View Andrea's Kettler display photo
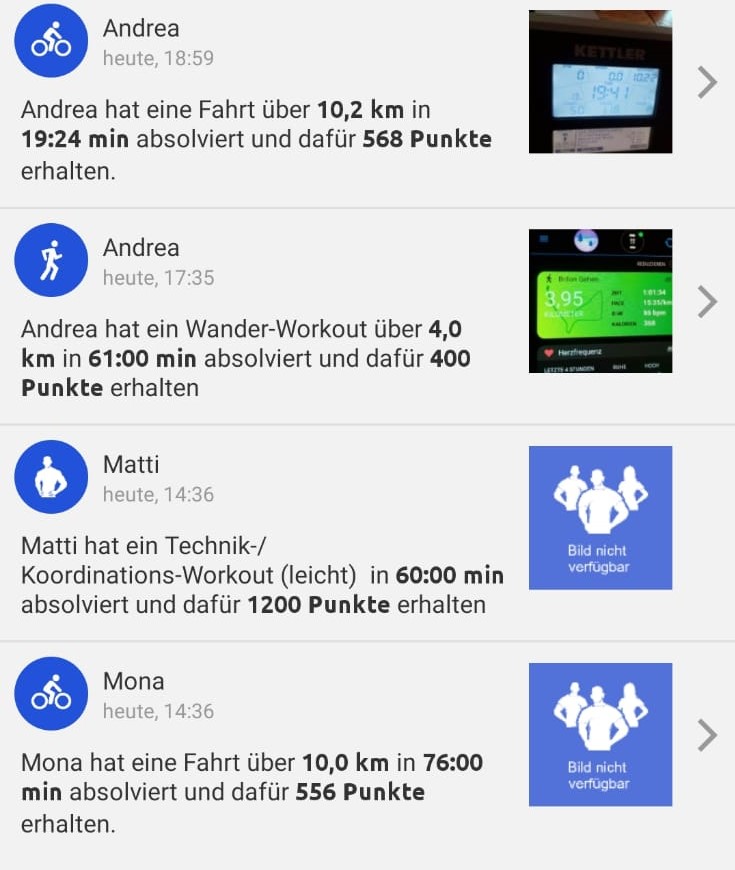The height and width of the screenshot is (870, 735). click(600, 82)
